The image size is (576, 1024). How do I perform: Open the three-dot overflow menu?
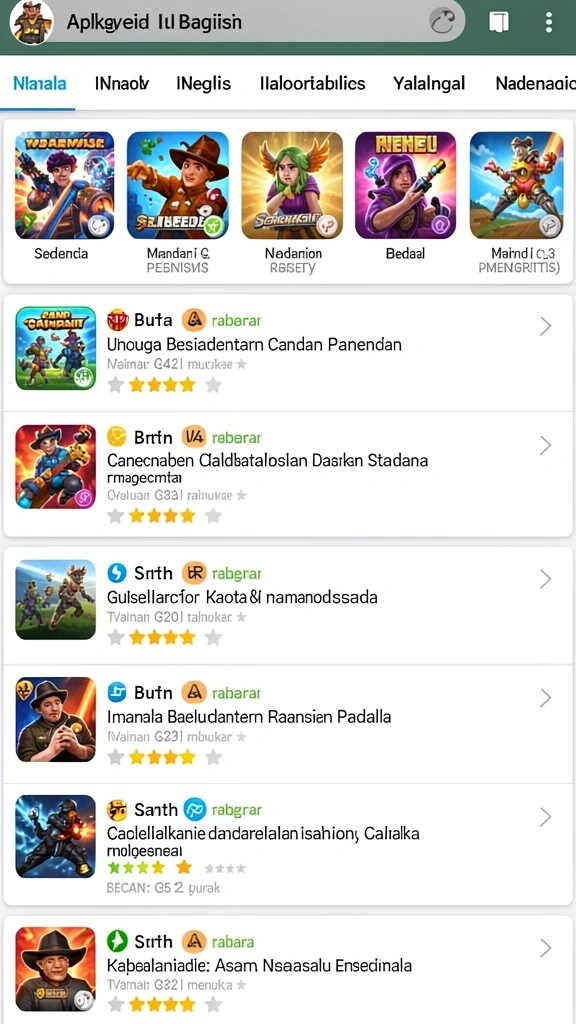point(549,22)
